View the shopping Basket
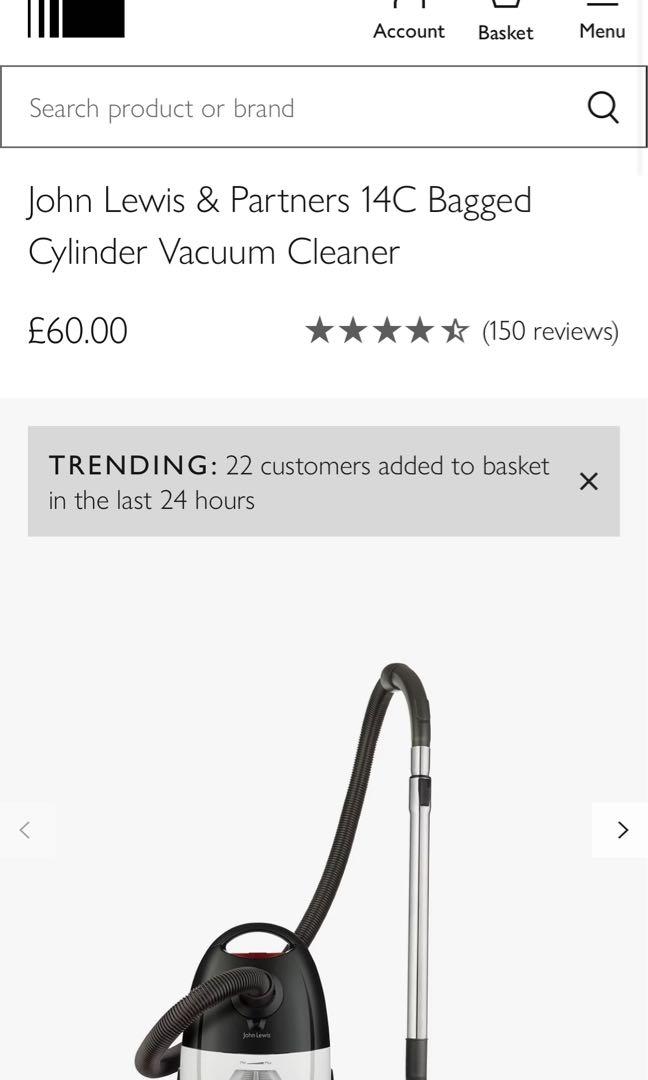 [505, 23]
